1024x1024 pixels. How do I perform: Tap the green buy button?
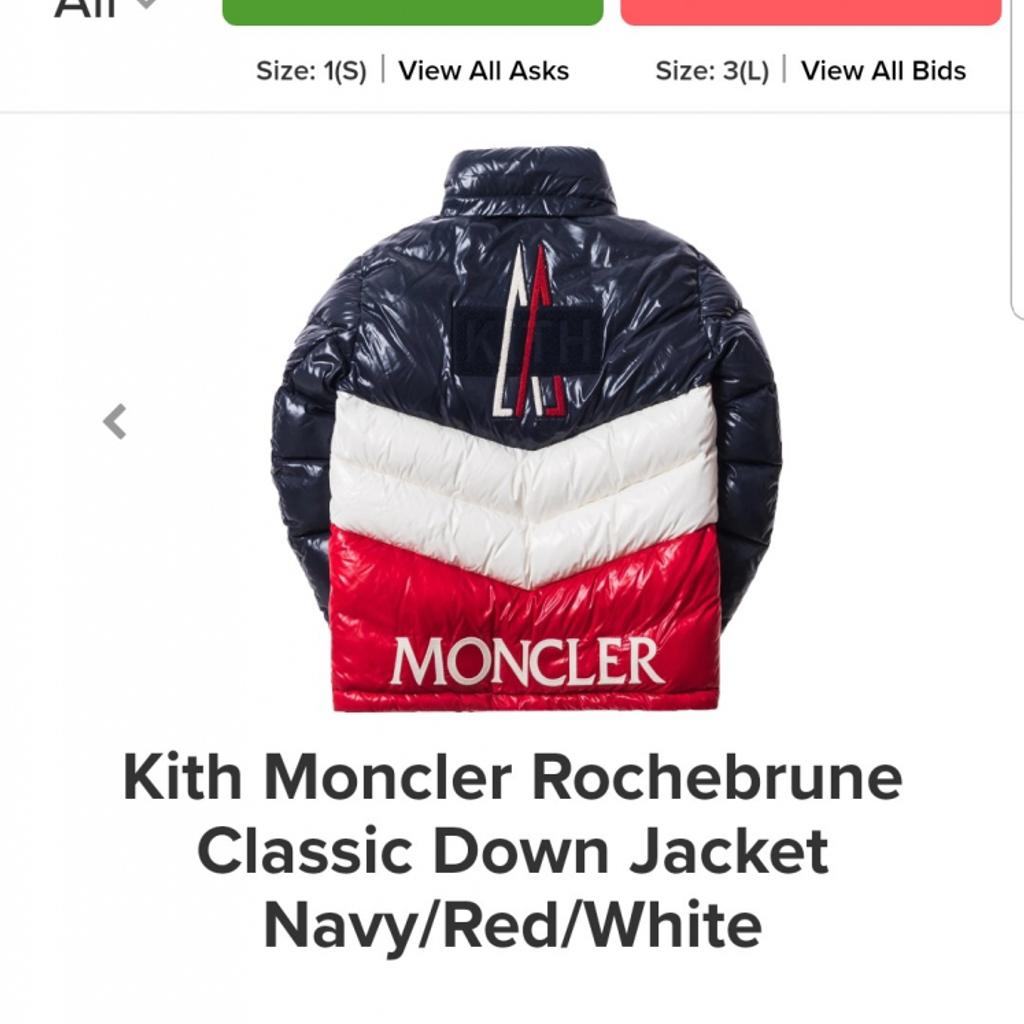pos(412,10)
